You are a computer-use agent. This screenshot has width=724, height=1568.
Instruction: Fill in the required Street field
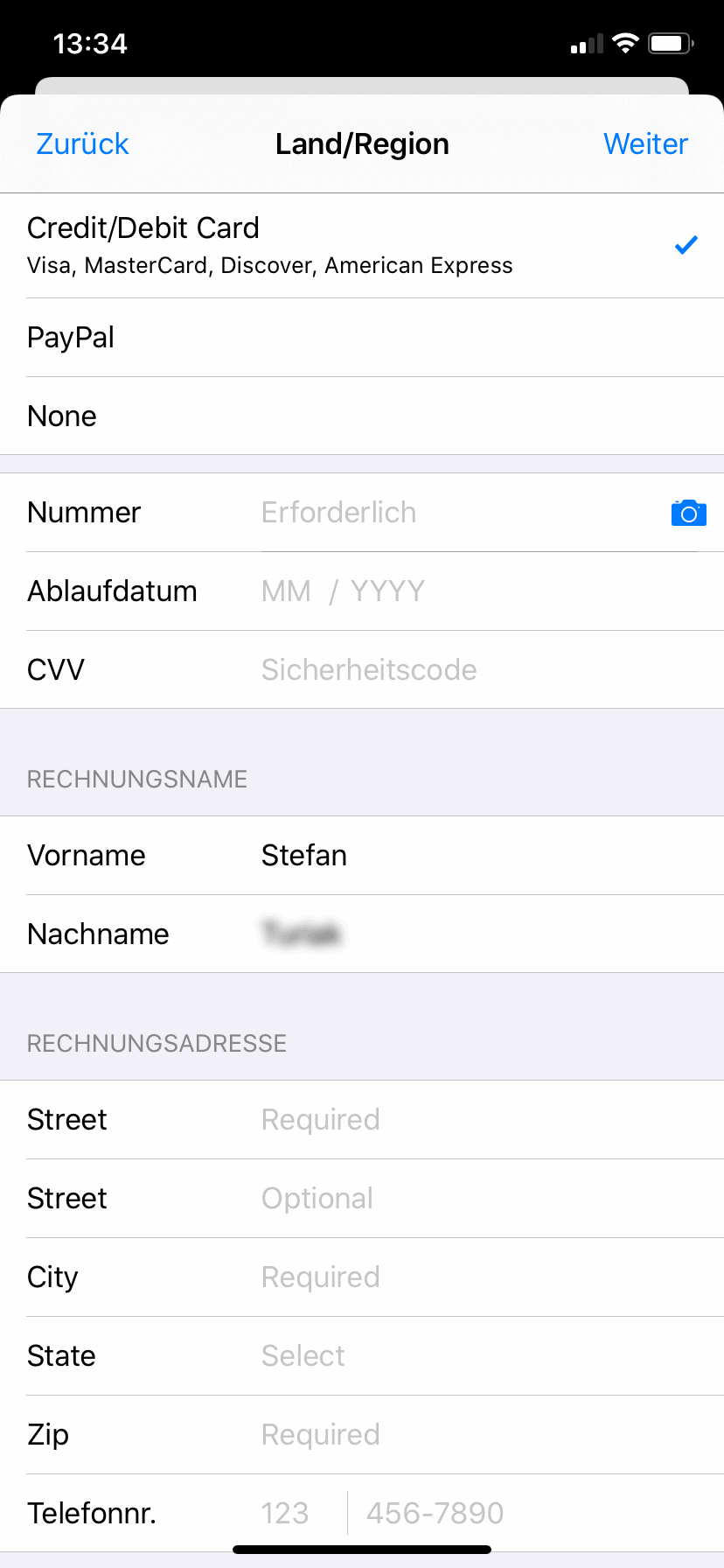point(490,1120)
